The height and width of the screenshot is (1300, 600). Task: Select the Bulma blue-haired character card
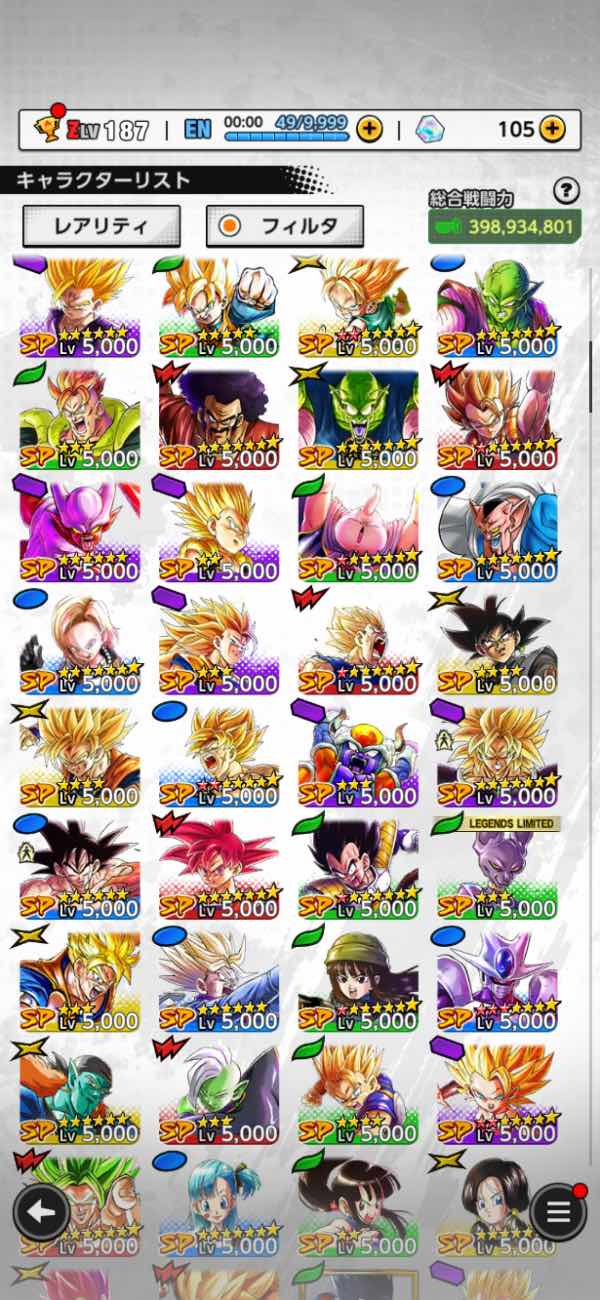pos(218,1203)
